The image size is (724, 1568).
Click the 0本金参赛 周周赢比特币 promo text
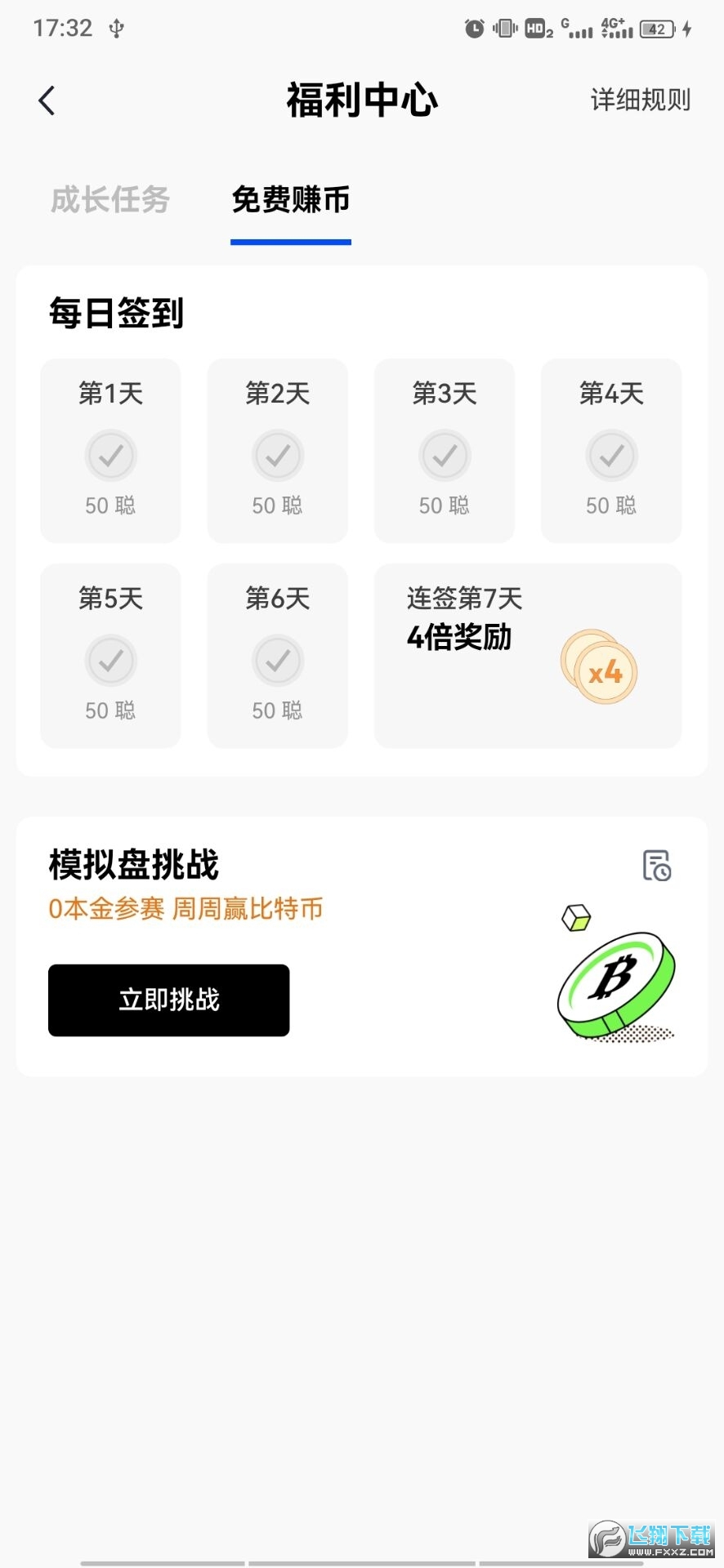185,909
